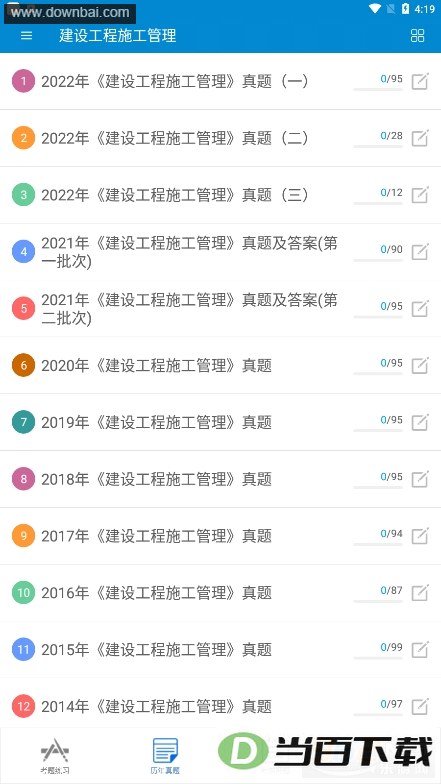Open 2022年真题（二）exam
The image size is (441, 784).
point(220,138)
